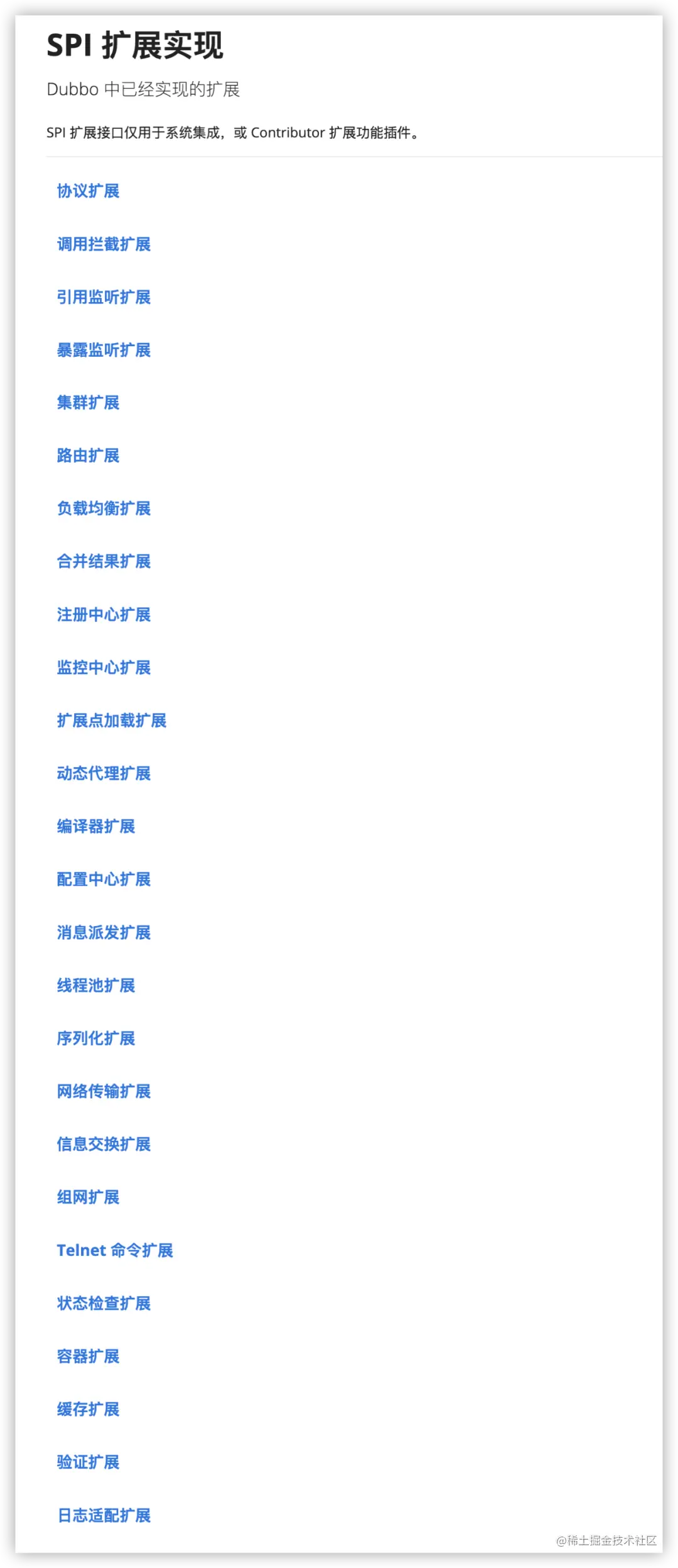Image resolution: width=678 pixels, height=1568 pixels.
Task: Go to 网络传输扩展
Action: (x=104, y=1091)
